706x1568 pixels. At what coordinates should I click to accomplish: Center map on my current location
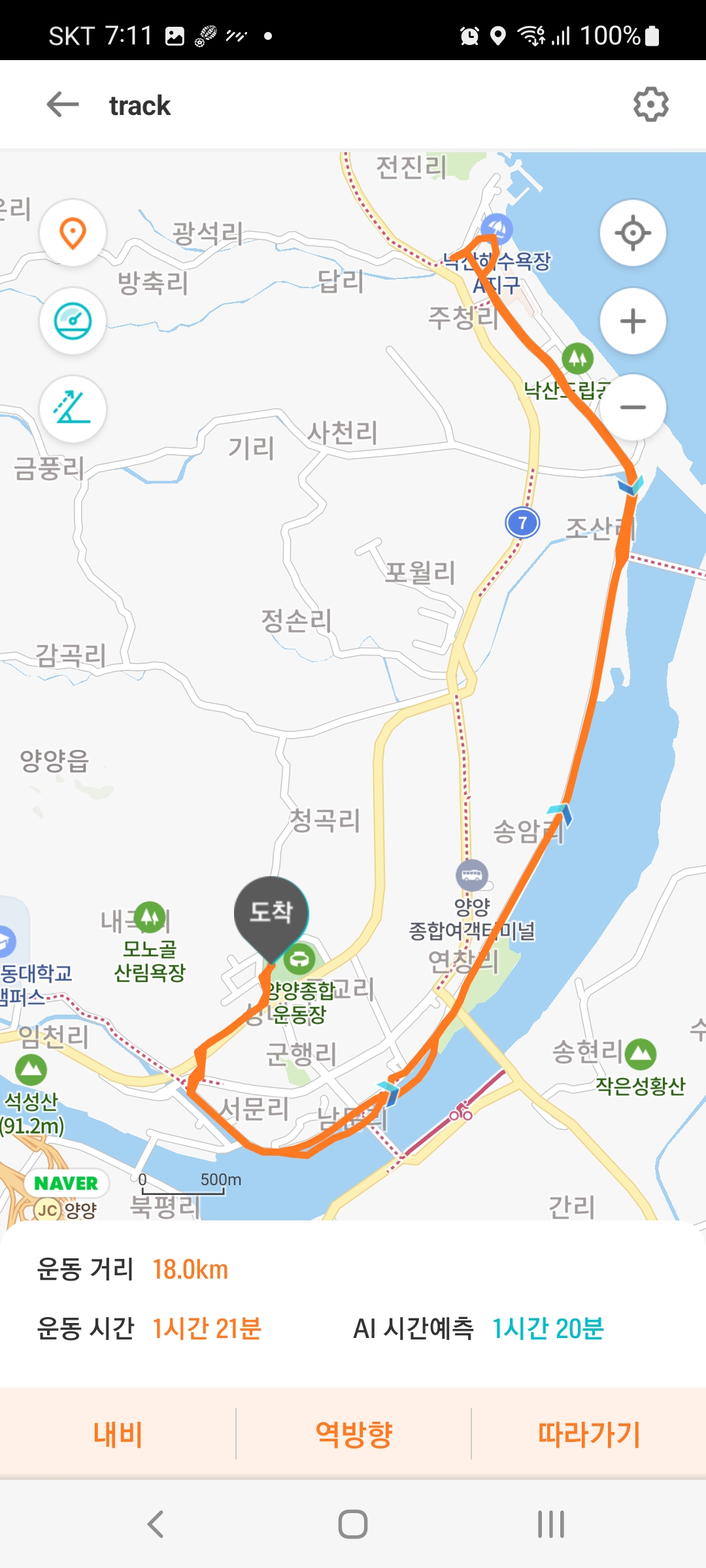click(633, 233)
